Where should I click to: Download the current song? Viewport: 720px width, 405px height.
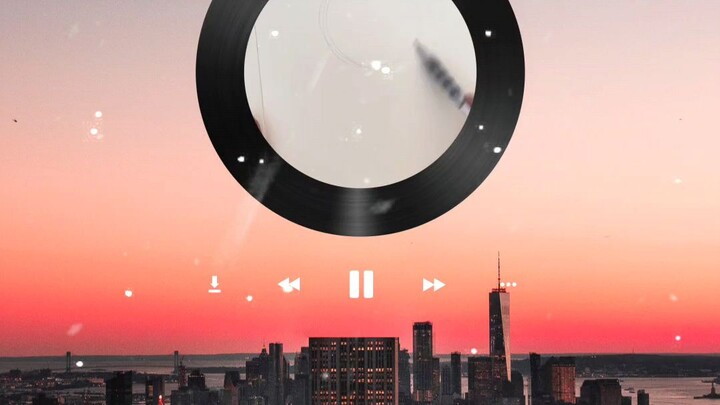(215, 285)
